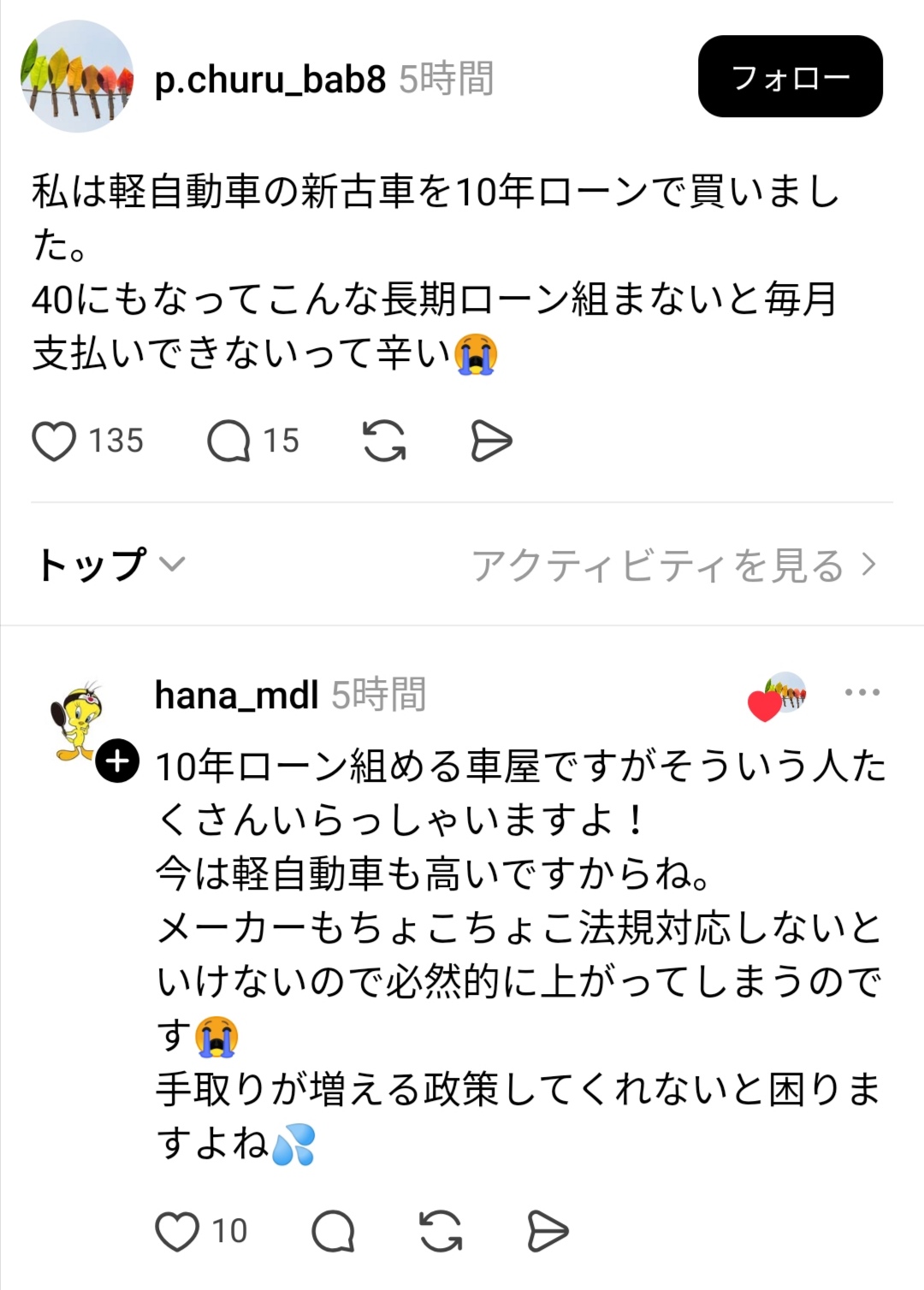Expand the トップ sort dropdown

click(x=111, y=565)
